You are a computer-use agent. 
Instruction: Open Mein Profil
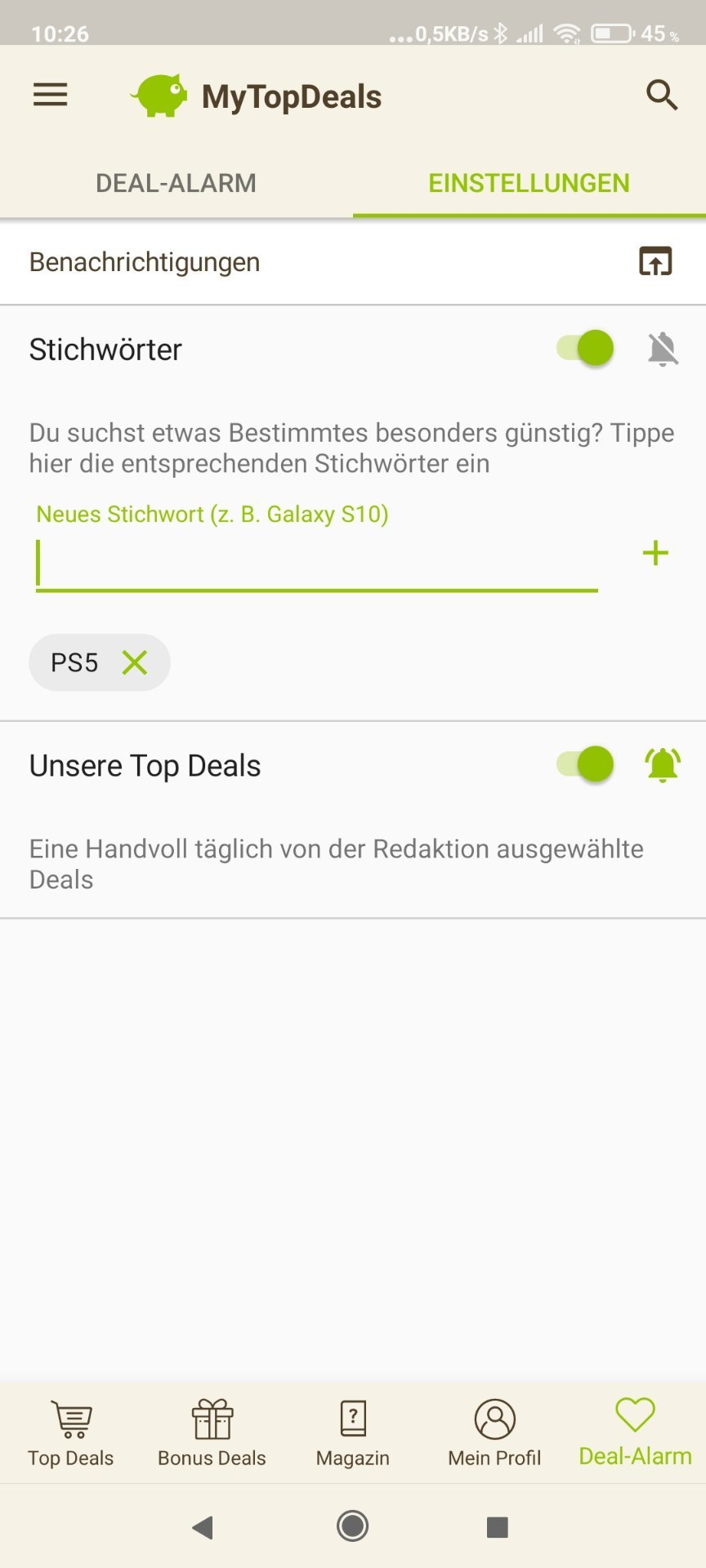click(x=494, y=1433)
